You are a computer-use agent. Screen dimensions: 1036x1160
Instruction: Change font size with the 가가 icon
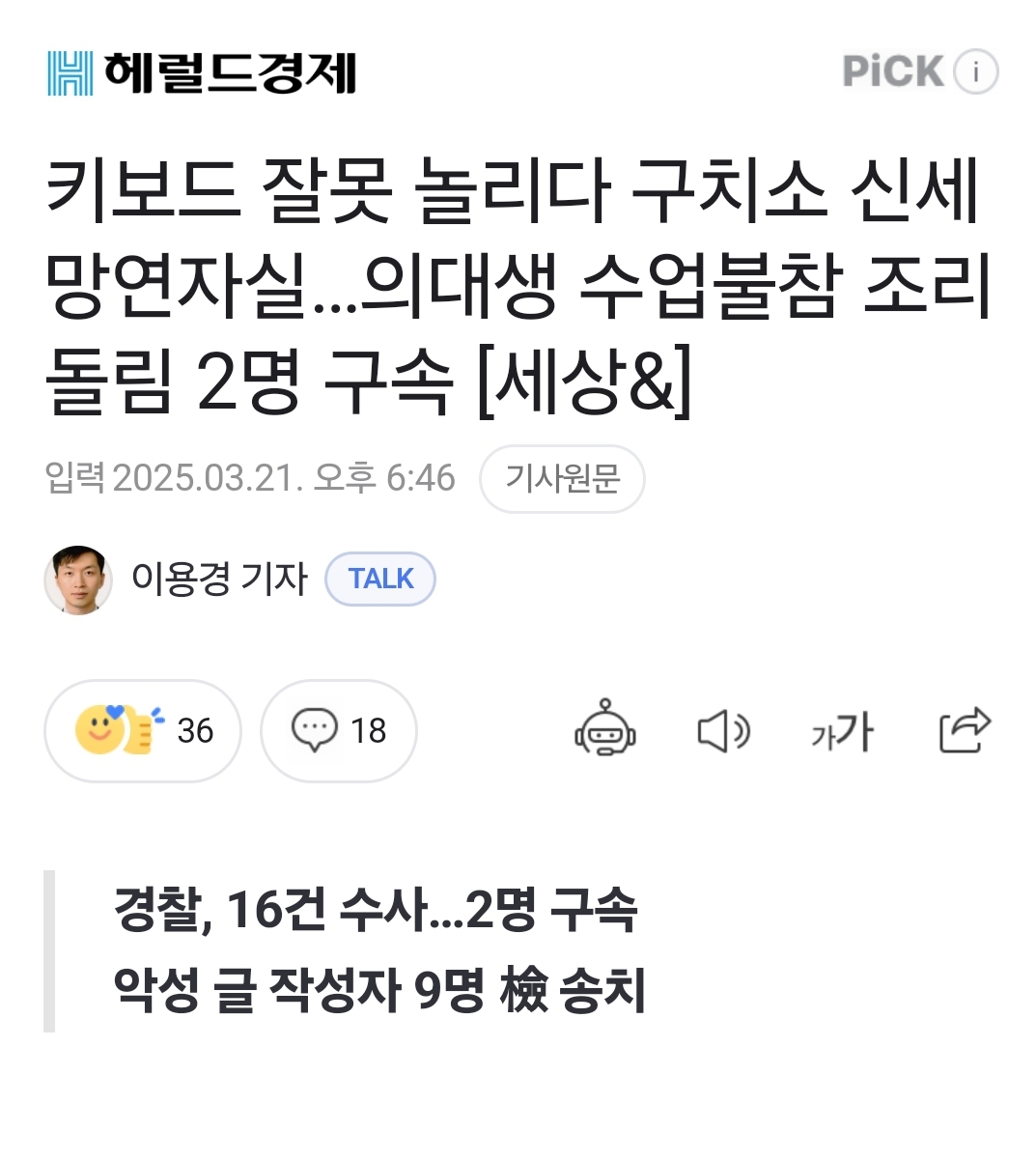pos(842,731)
